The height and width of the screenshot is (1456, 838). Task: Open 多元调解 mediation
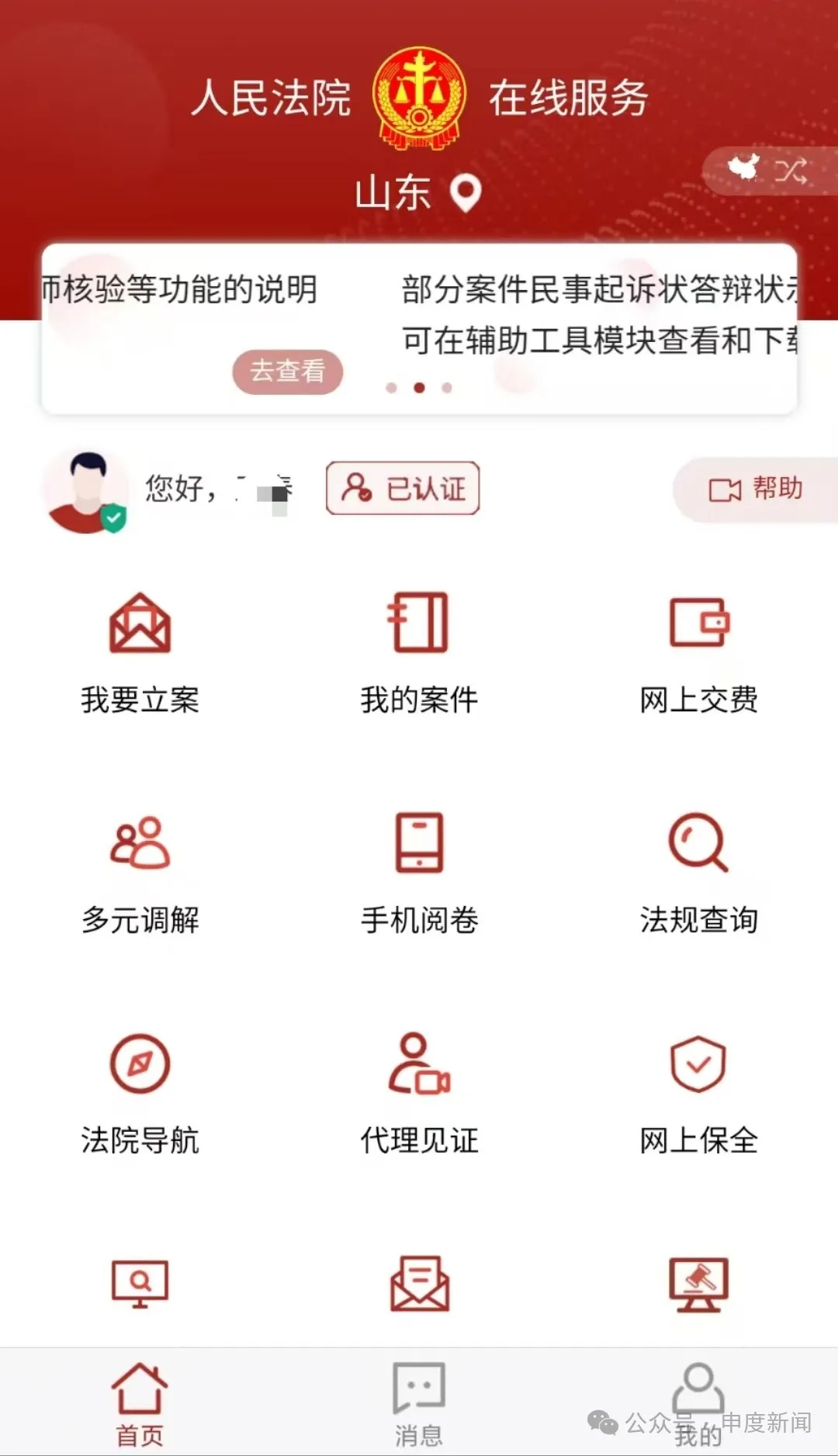140,873
